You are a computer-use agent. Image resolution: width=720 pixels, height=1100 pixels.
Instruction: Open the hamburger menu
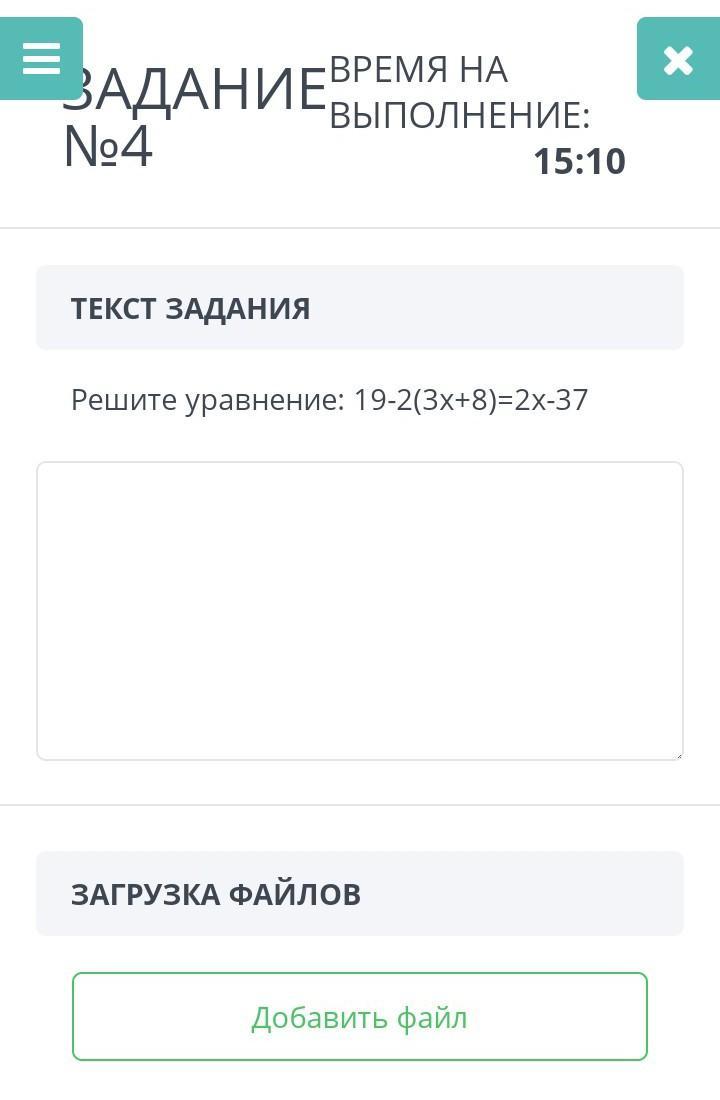tap(41, 58)
